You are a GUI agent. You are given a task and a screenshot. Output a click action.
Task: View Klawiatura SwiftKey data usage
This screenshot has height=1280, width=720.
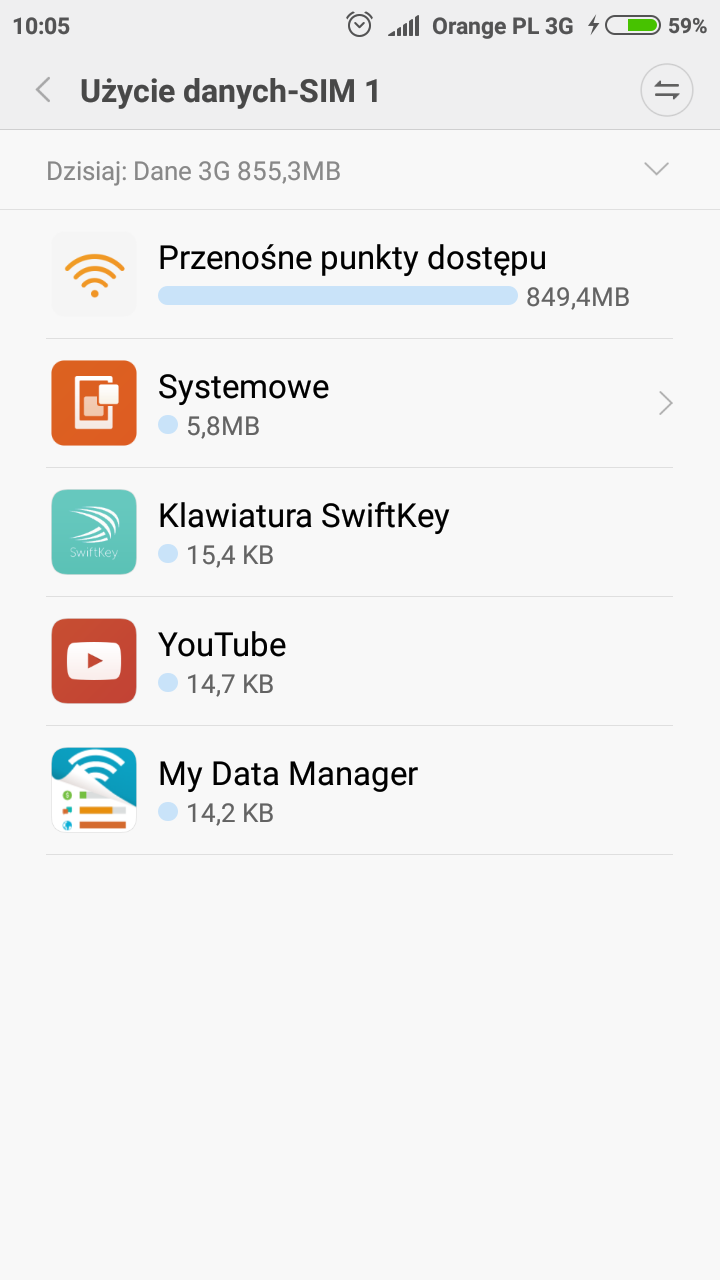pyautogui.click(x=359, y=532)
